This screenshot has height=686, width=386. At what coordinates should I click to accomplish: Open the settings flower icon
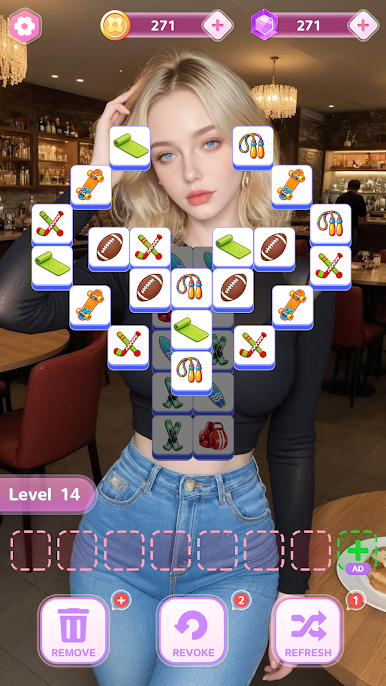(x=25, y=26)
